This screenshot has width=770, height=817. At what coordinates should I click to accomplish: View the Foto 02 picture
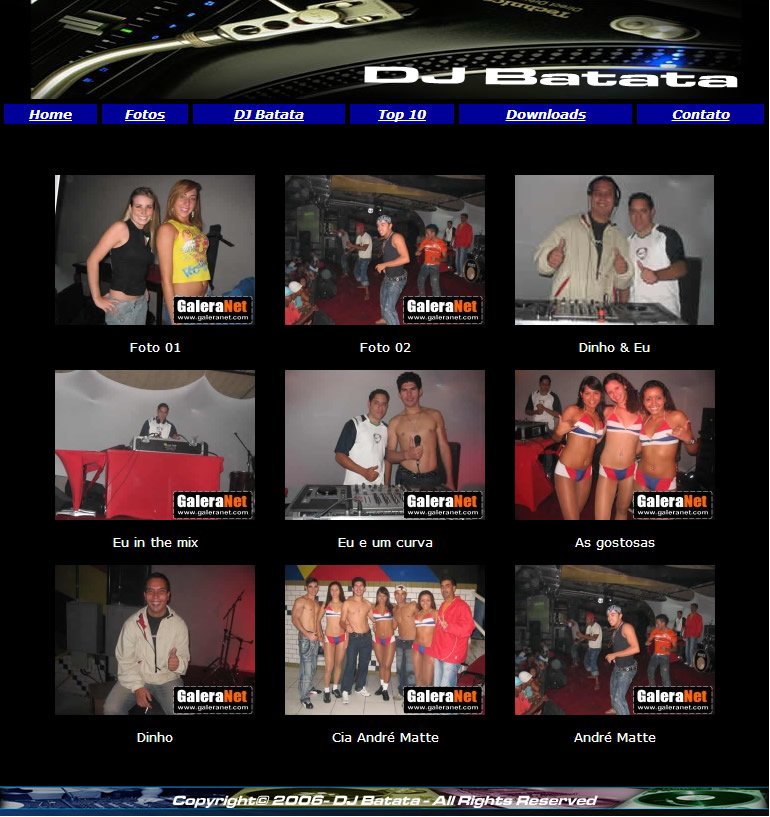coord(385,250)
